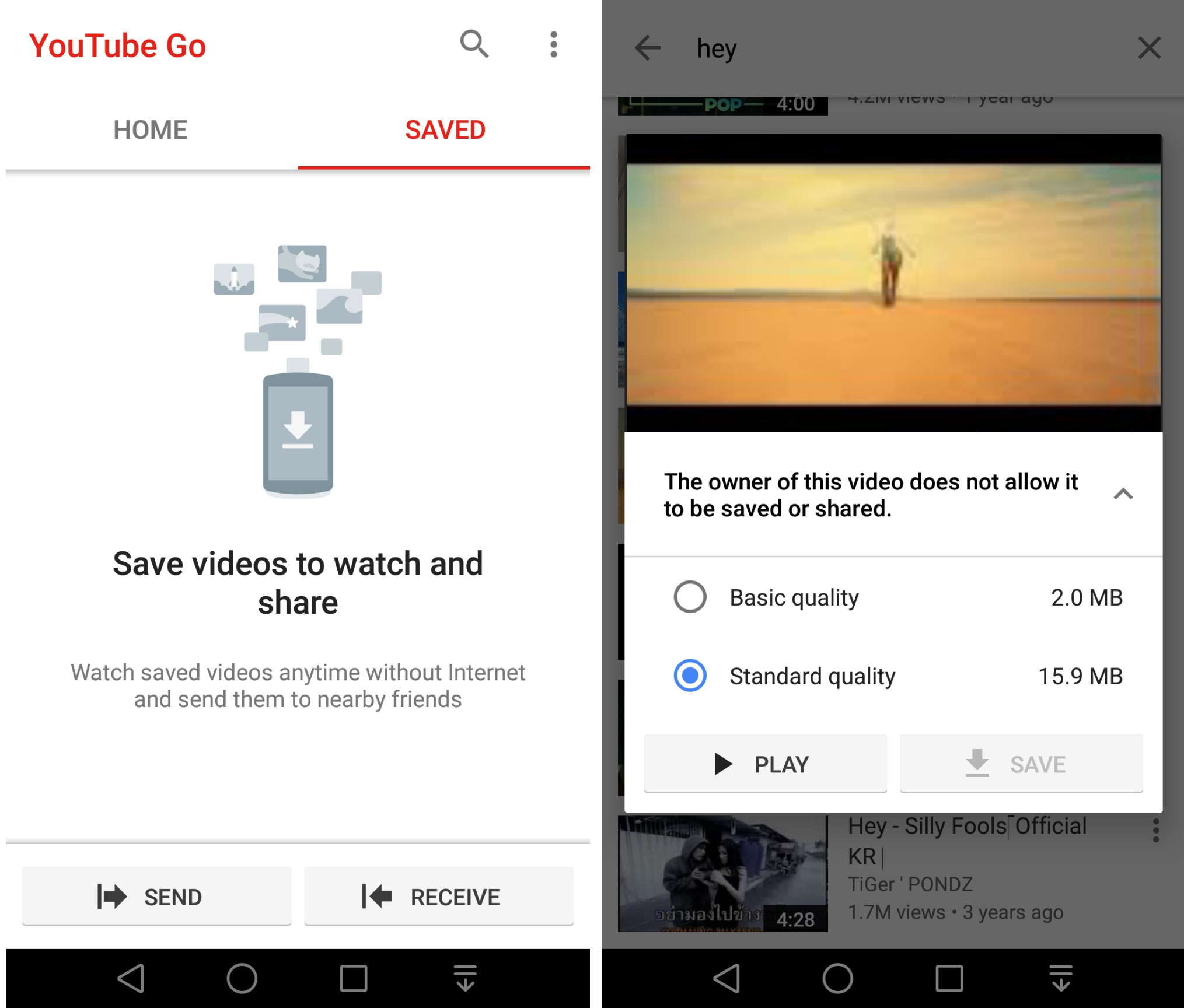Select the SAVED tab
This screenshot has width=1184, height=1008.
coord(445,130)
